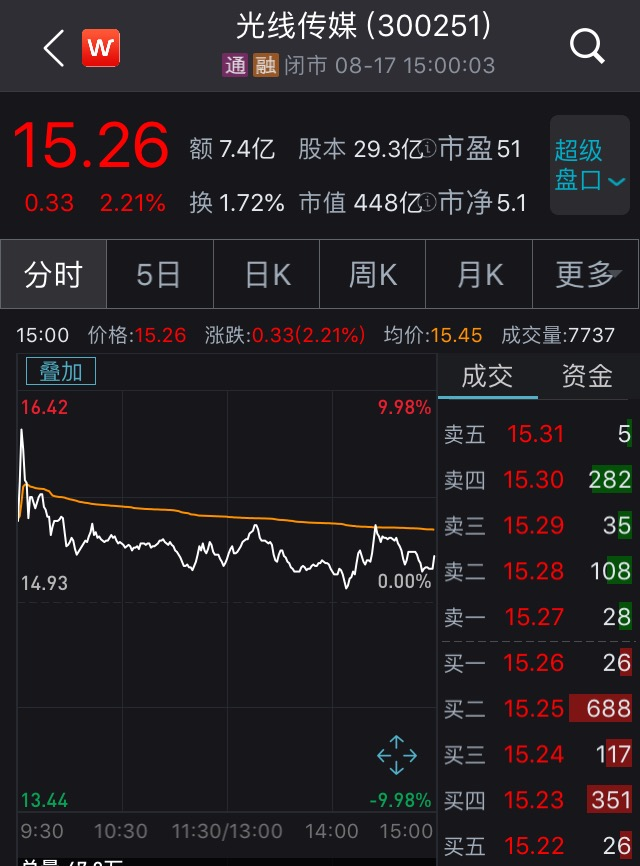Select the 买二 bid price 15.25

[534, 709]
